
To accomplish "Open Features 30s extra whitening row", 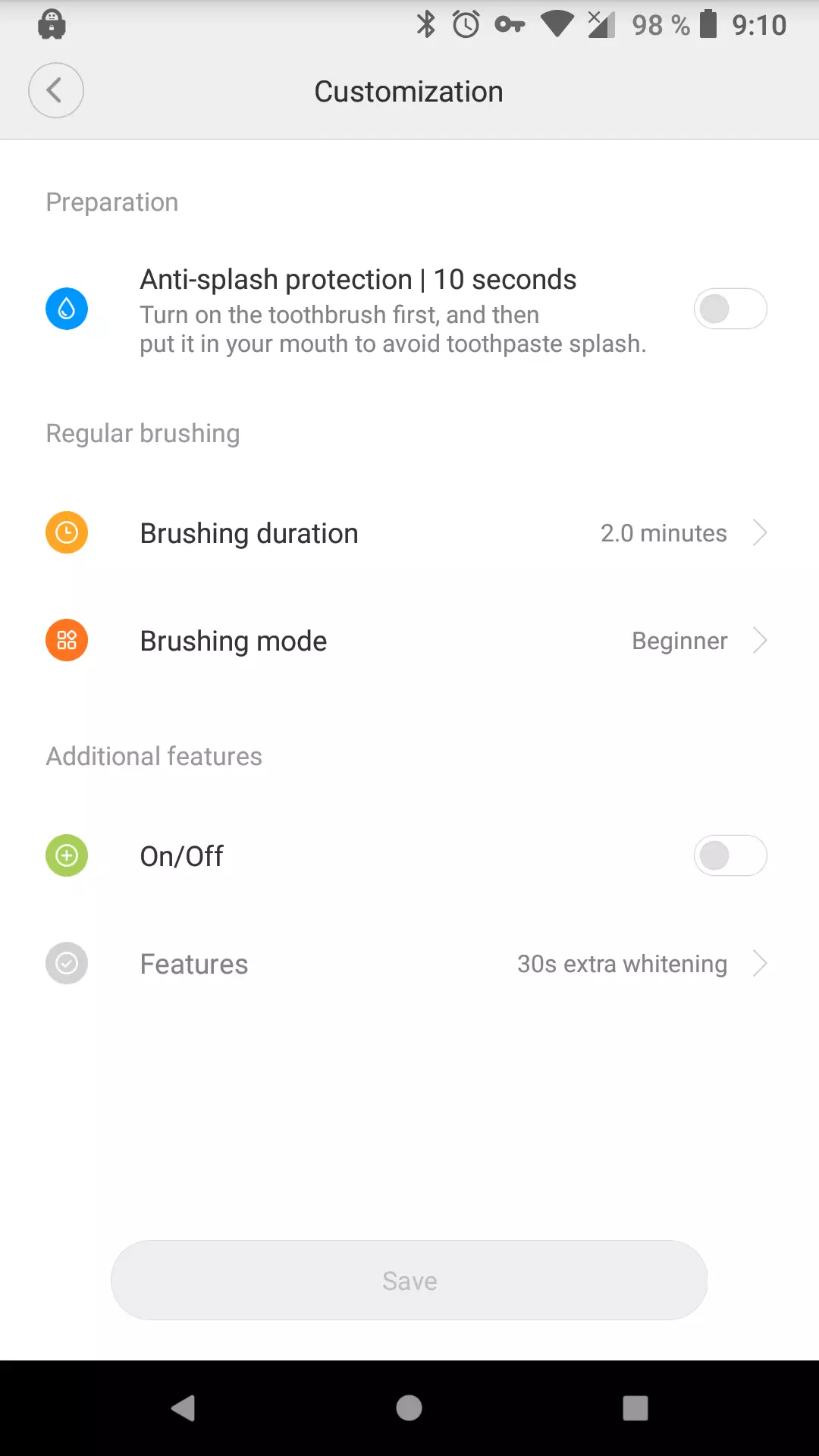I will click(x=409, y=964).
